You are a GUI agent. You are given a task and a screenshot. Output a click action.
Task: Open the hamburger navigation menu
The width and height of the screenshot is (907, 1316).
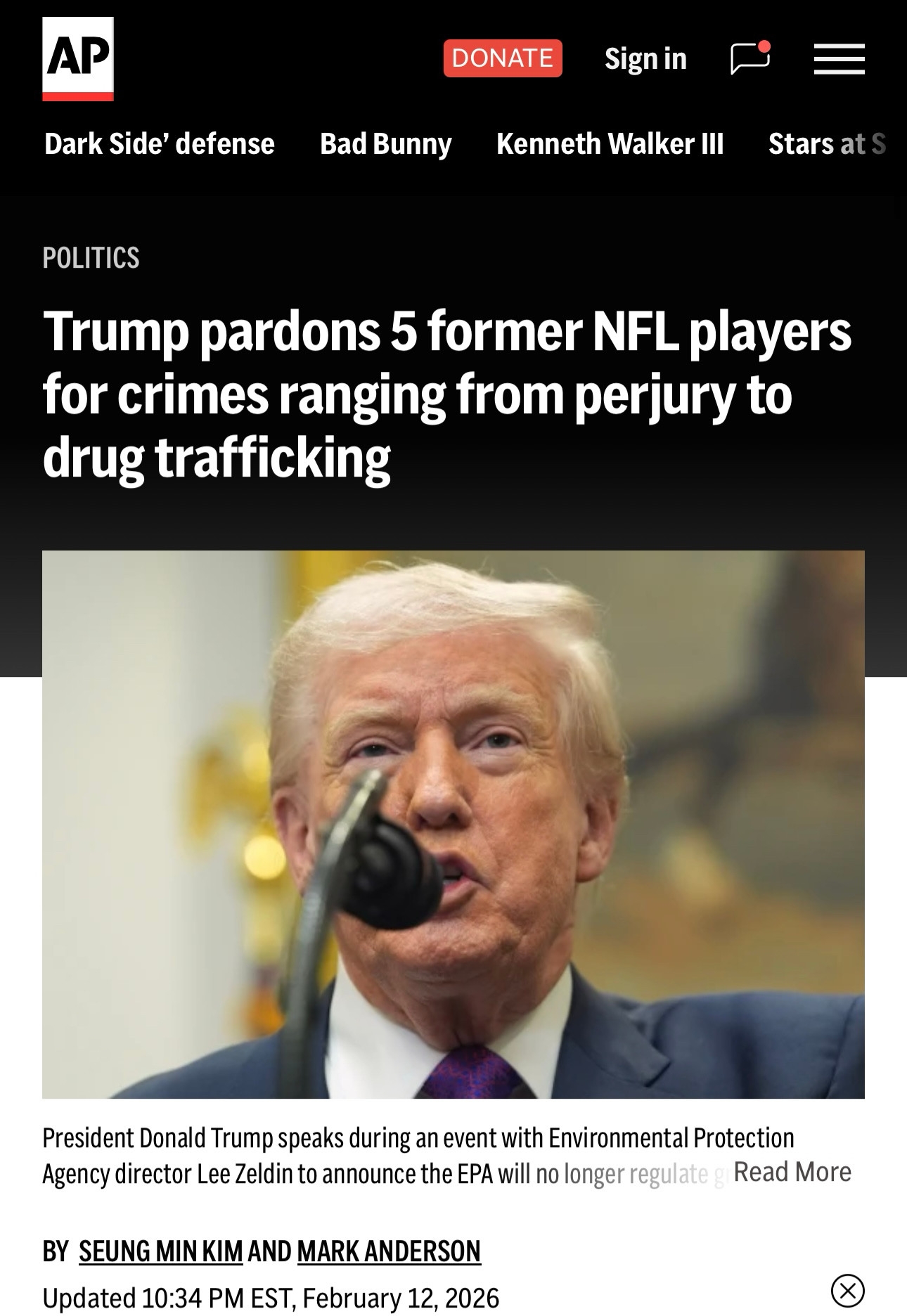point(839,59)
